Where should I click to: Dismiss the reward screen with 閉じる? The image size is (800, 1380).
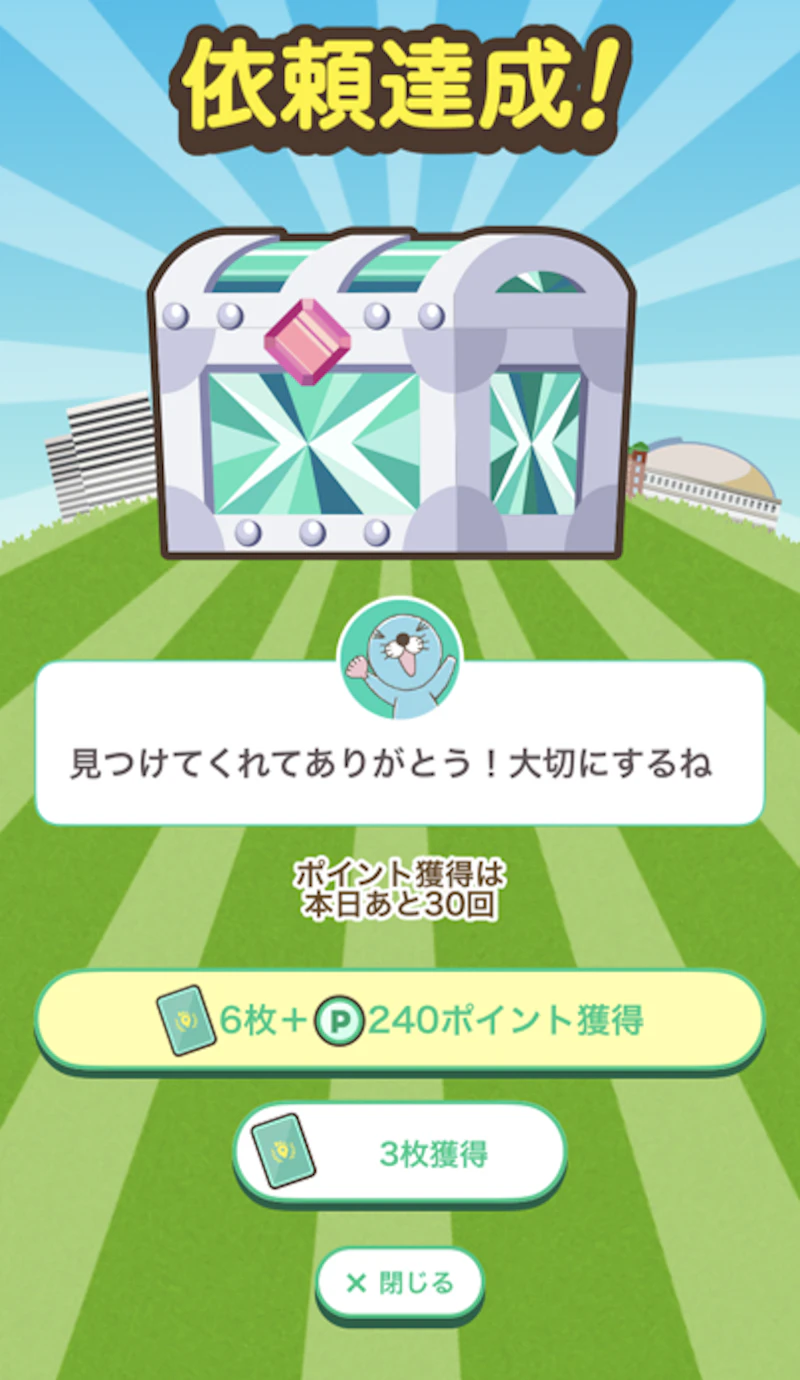tap(400, 1282)
